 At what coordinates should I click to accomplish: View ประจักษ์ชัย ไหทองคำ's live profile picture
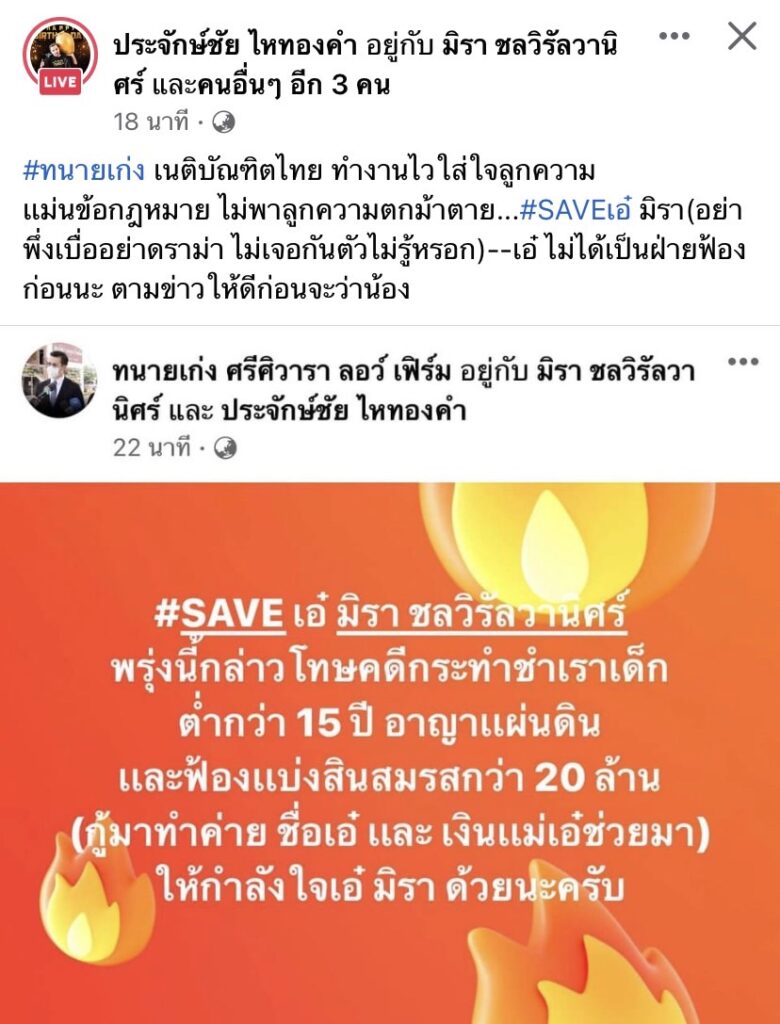tap(60, 57)
